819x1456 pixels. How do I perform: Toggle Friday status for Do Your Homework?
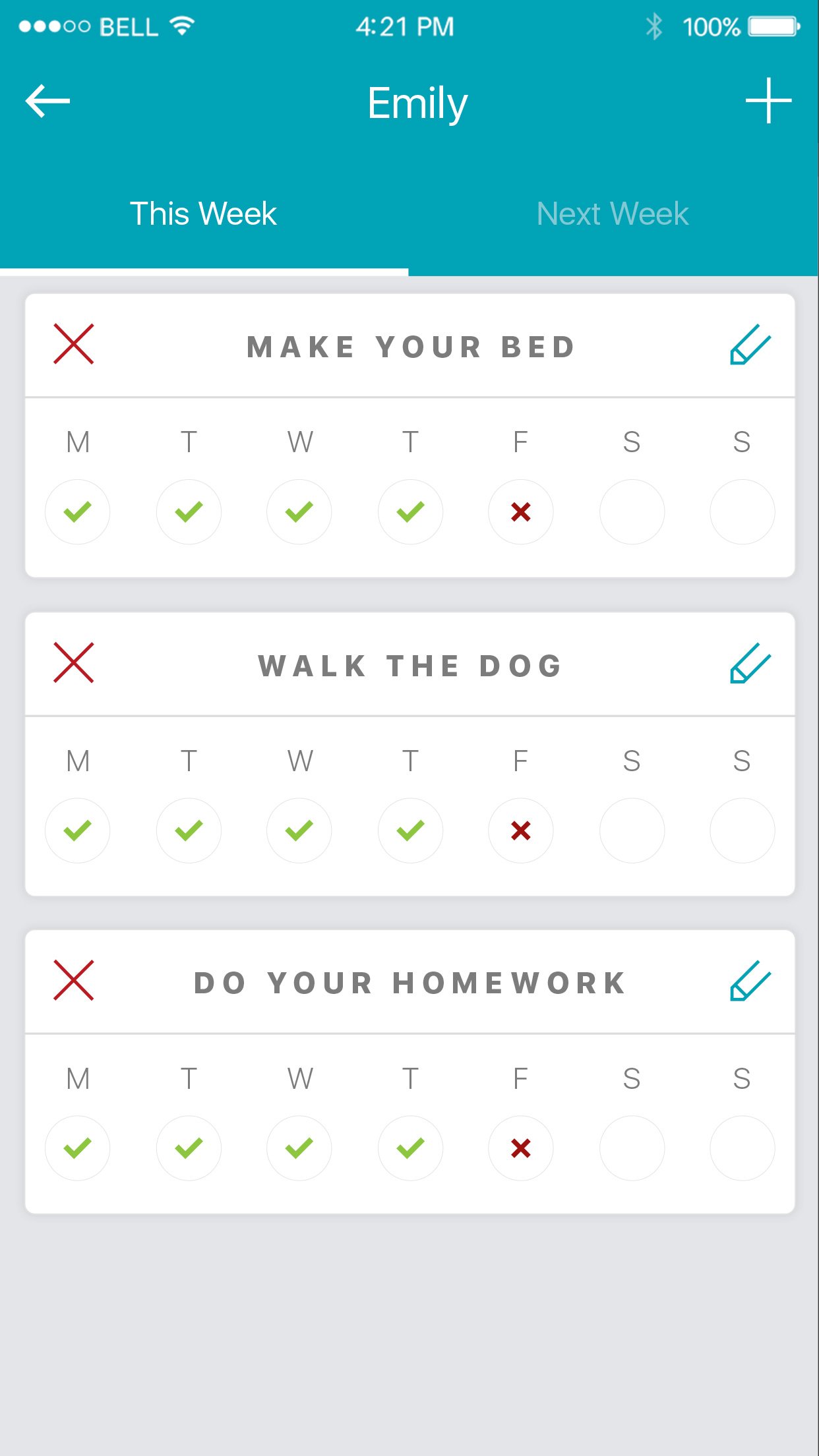pyautogui.click(x=520, y=1148)
